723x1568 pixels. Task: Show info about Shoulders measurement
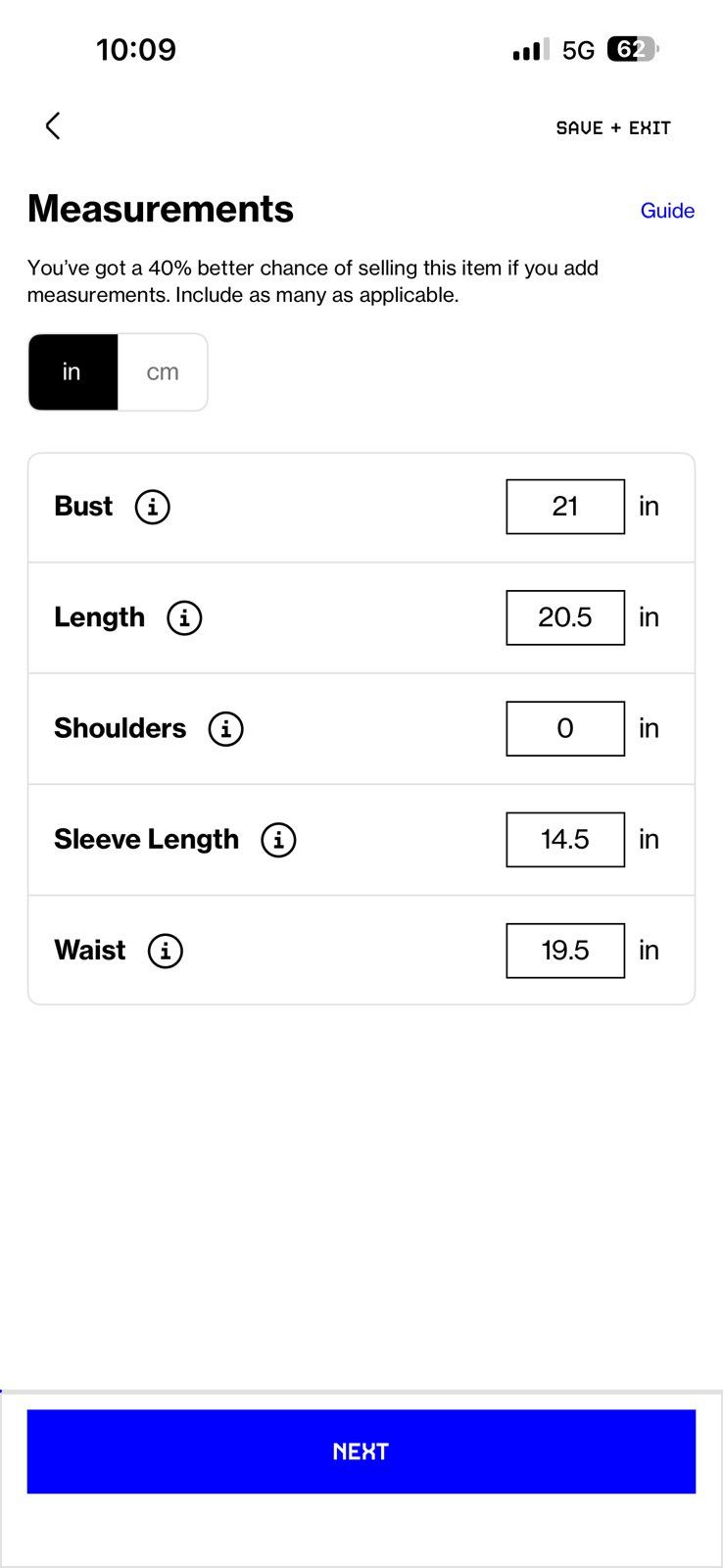(x=225, y=729)
